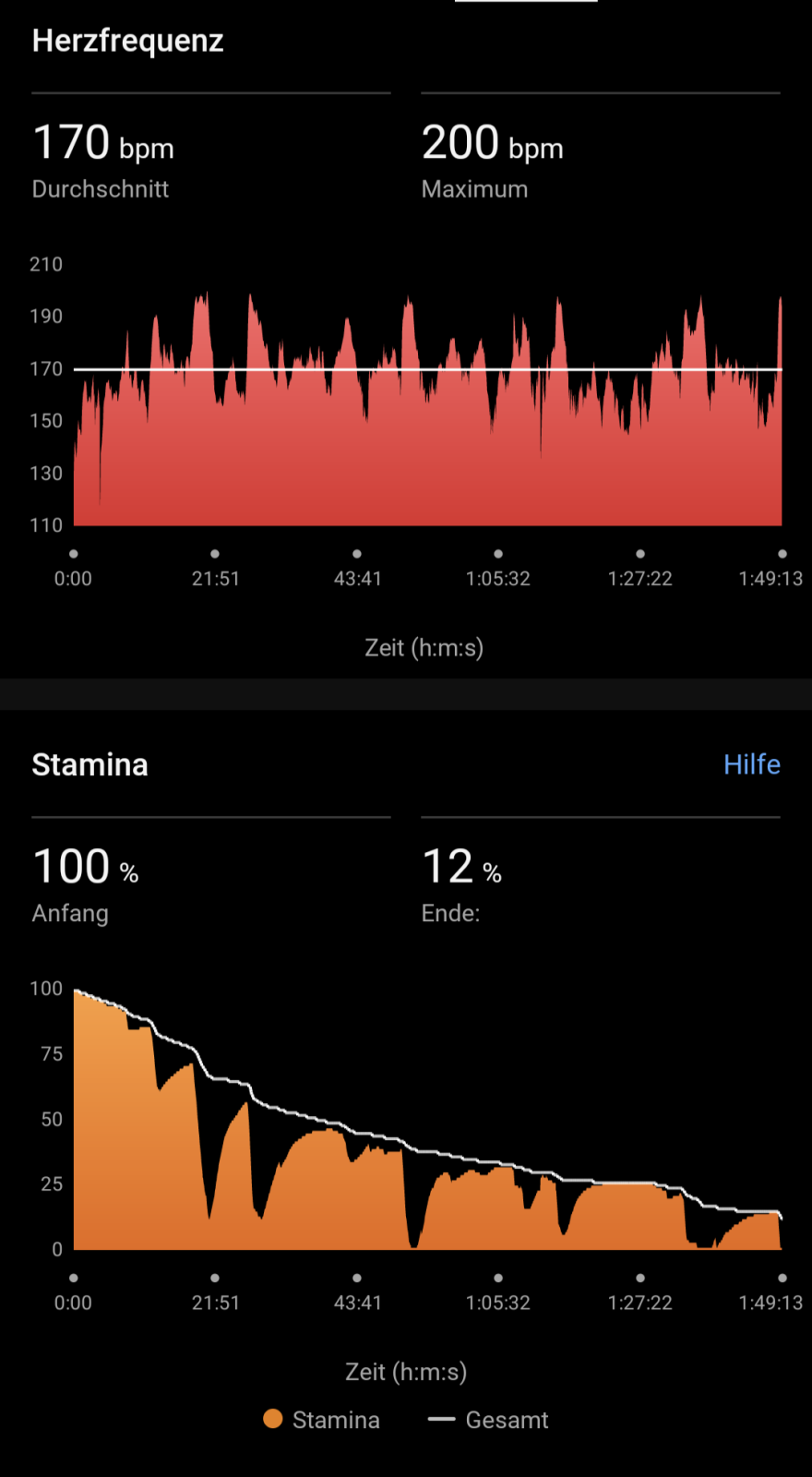
Task: Expand the Stamina chart
Action: pyautogui.click(x=426, y=1135)
